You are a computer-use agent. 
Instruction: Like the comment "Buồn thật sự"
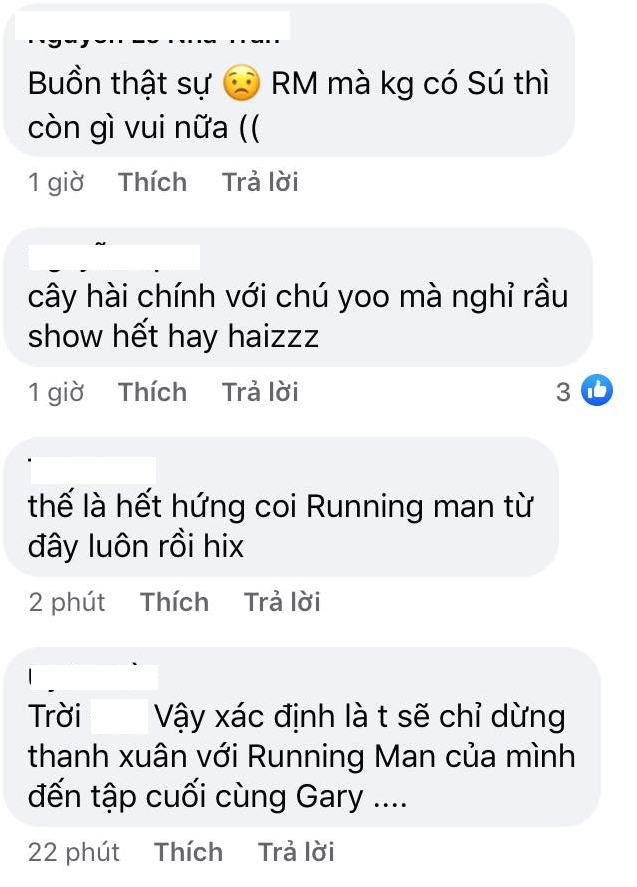(x=152, y=182)
